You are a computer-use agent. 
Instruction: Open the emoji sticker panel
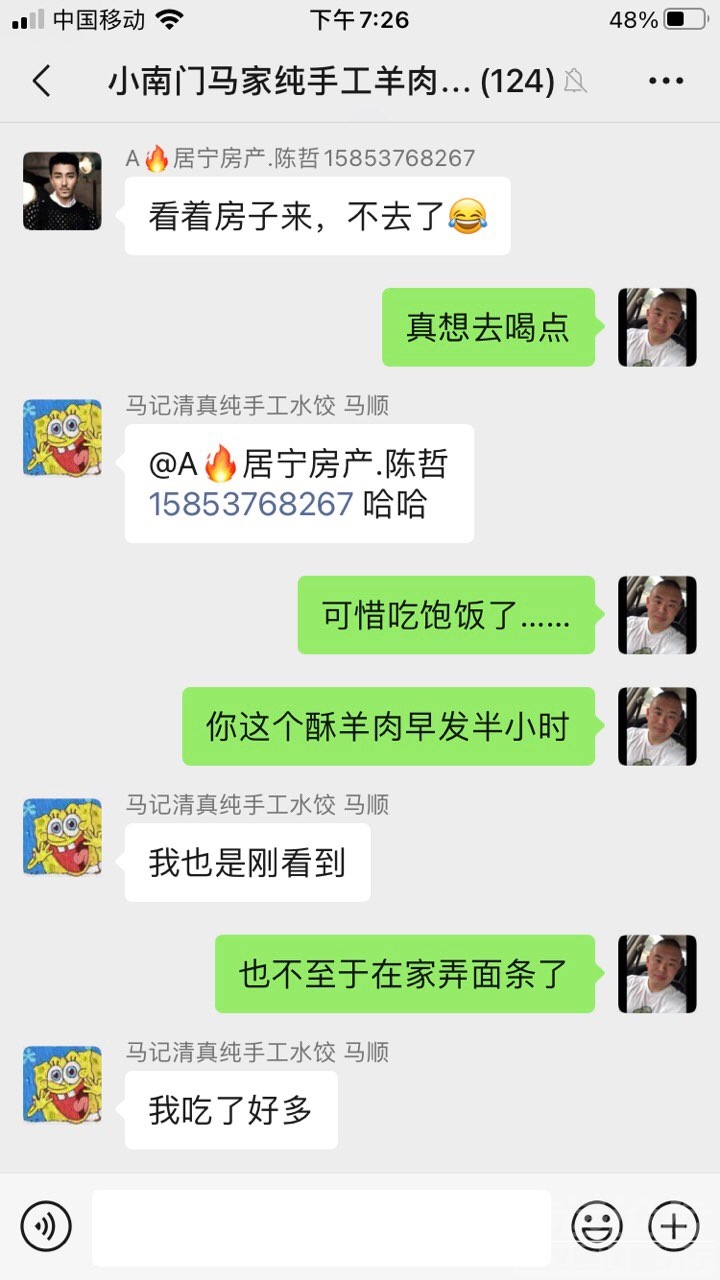coord(597,1225)
